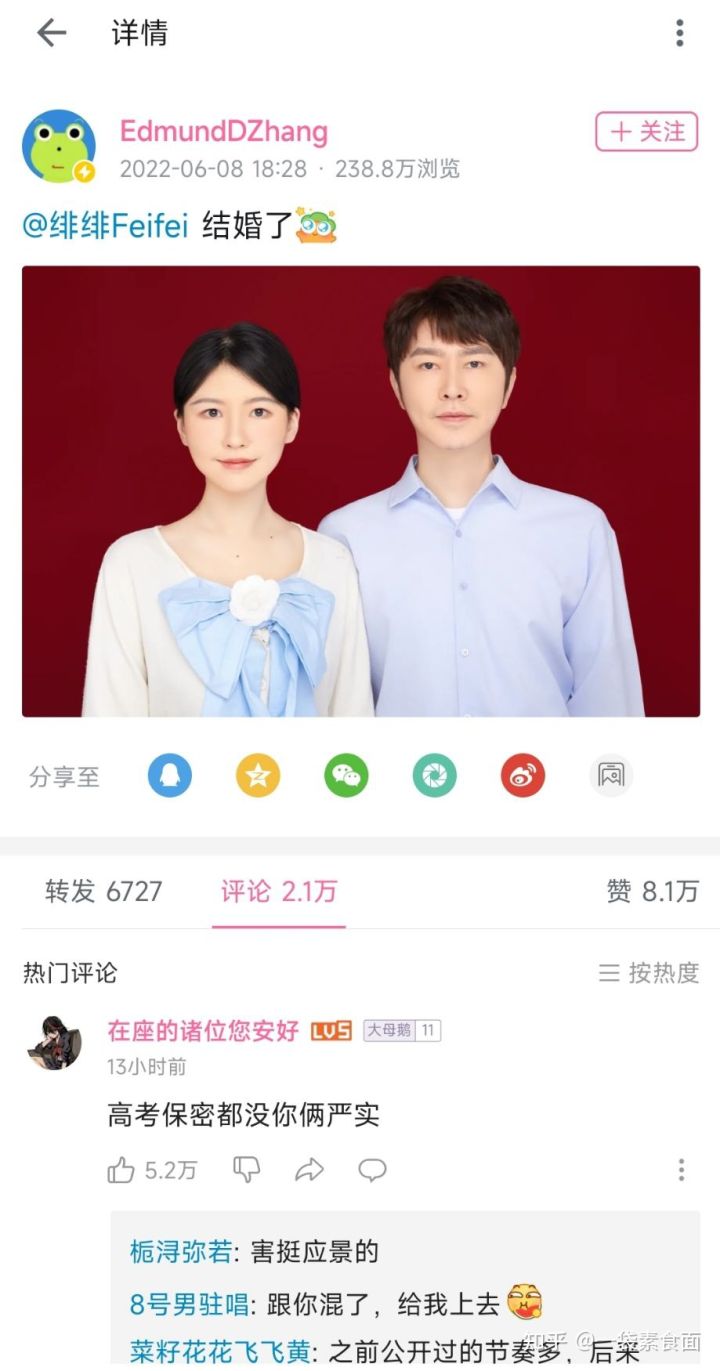Share the post to QQ Zone
Viewport: 720px width, 1371px height.
point(258,776)
